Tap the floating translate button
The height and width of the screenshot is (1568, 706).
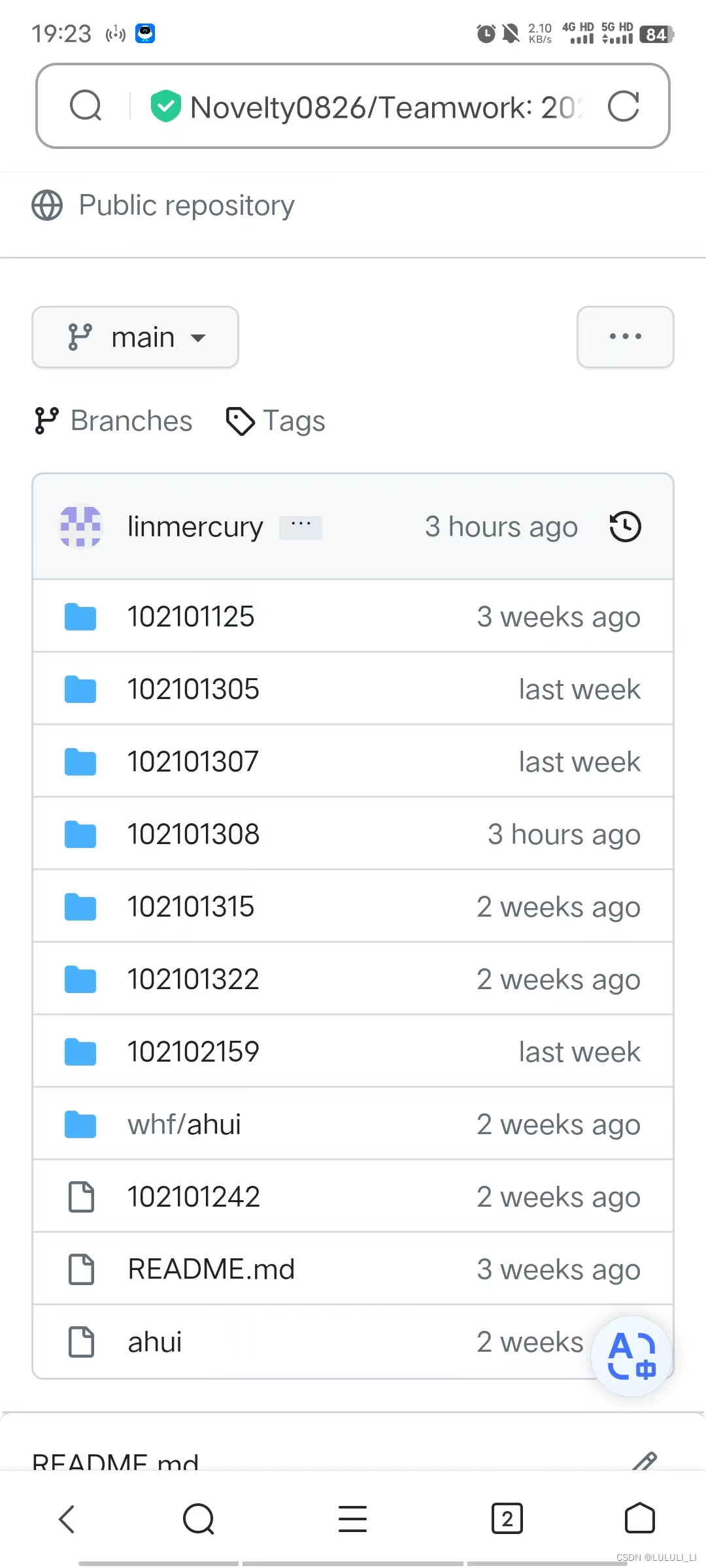pos(631,1356)
